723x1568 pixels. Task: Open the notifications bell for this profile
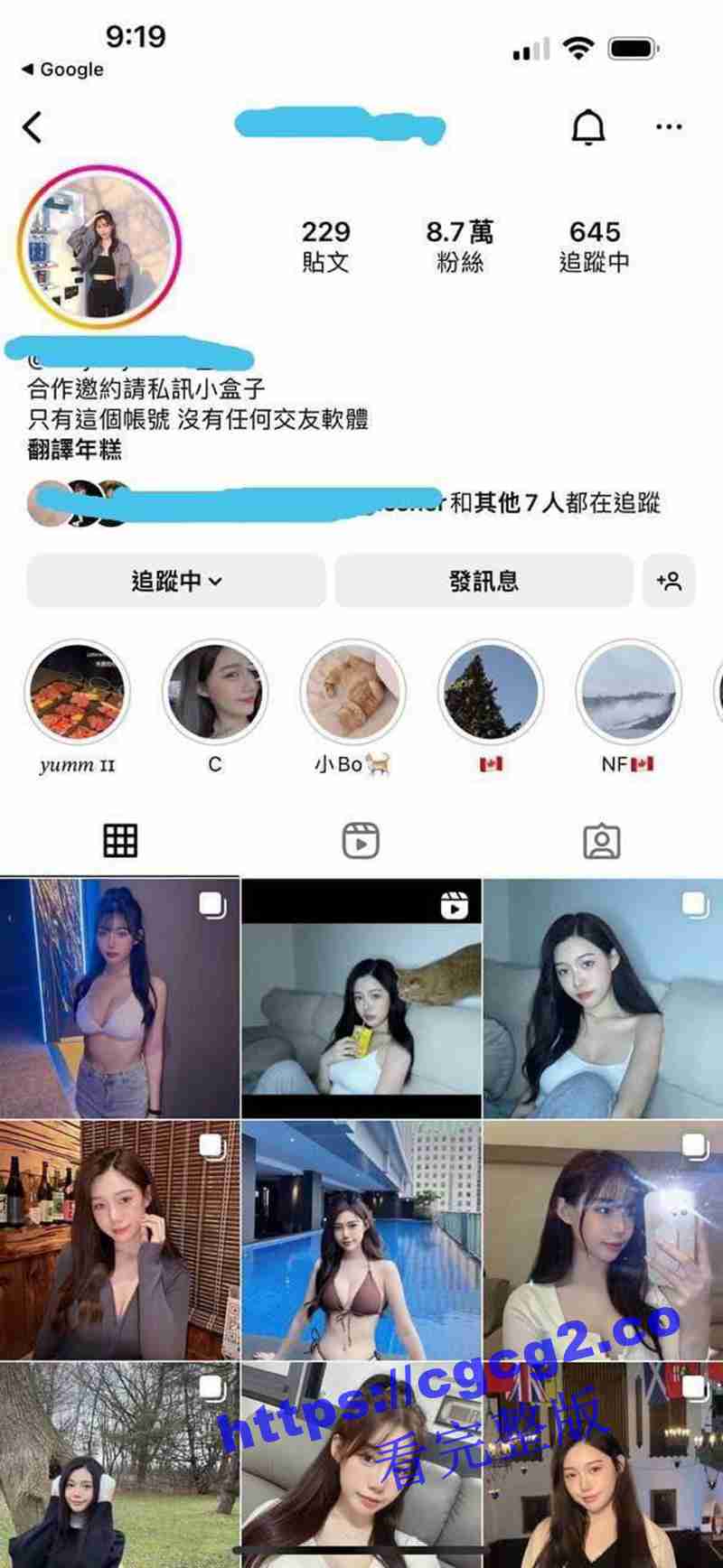pyautogui.click(x=588, y=127)
